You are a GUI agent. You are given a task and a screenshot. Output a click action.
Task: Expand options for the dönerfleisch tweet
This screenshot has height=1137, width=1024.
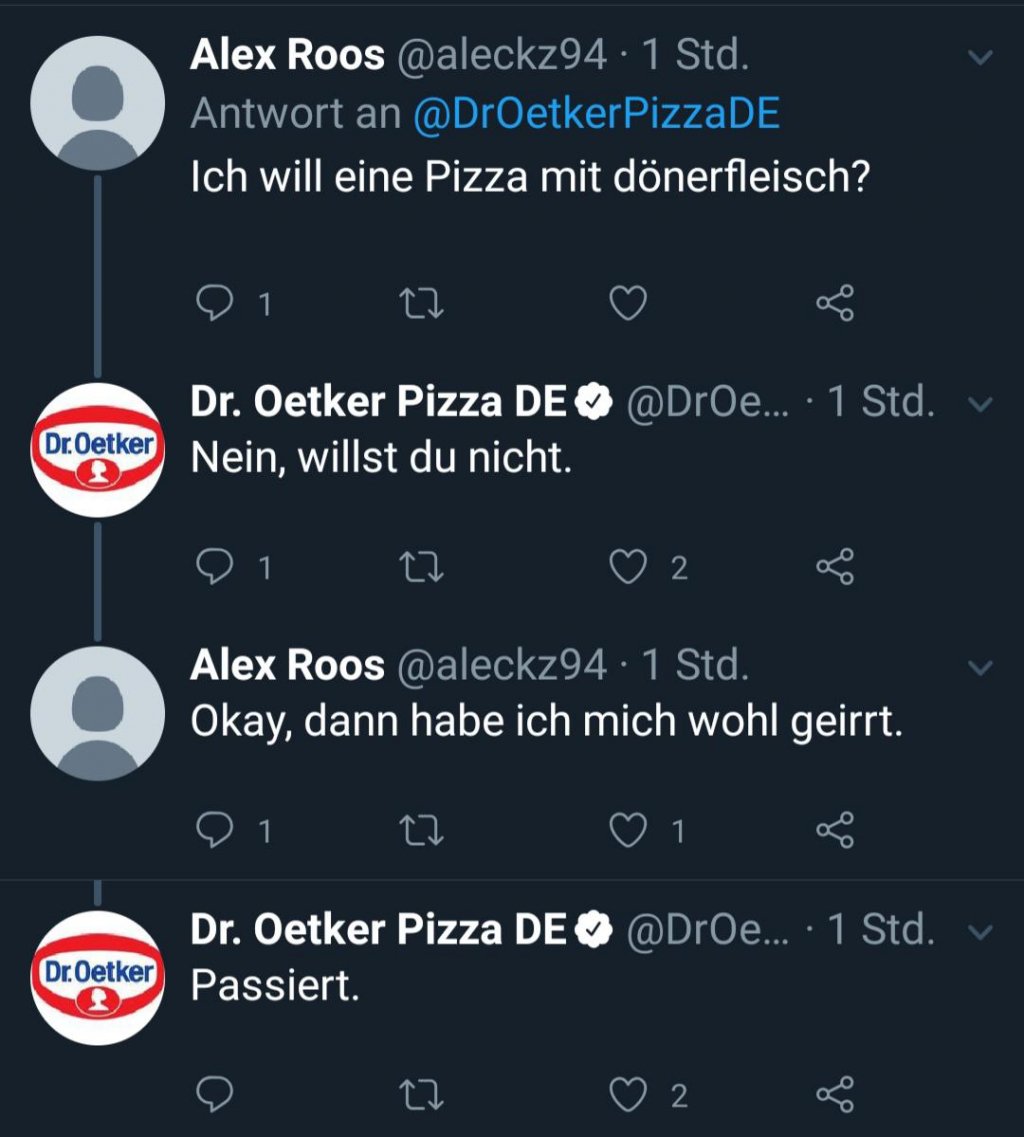coord(981,58)
